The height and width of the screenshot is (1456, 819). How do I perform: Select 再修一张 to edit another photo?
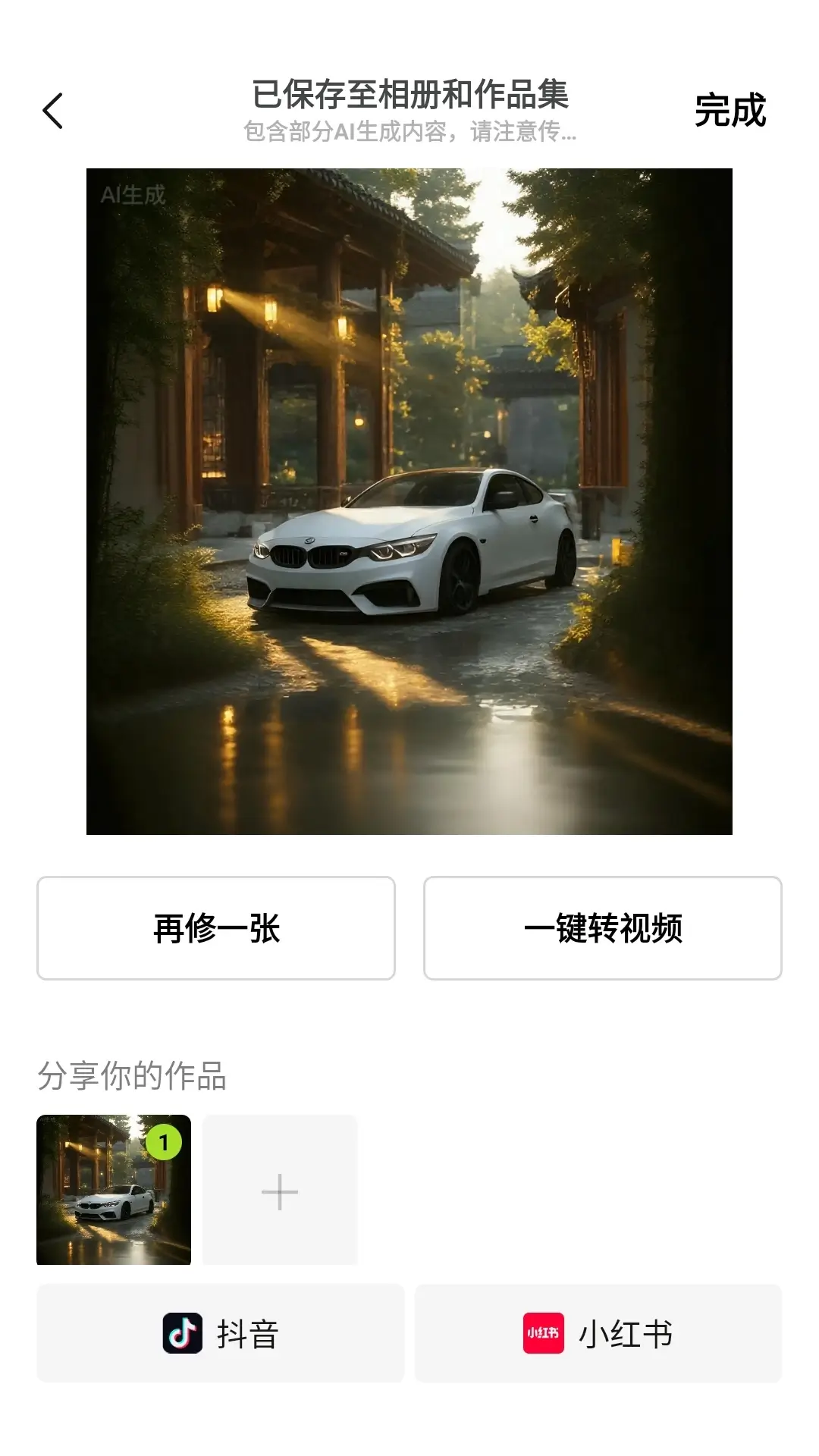click(x=216, y=928)
